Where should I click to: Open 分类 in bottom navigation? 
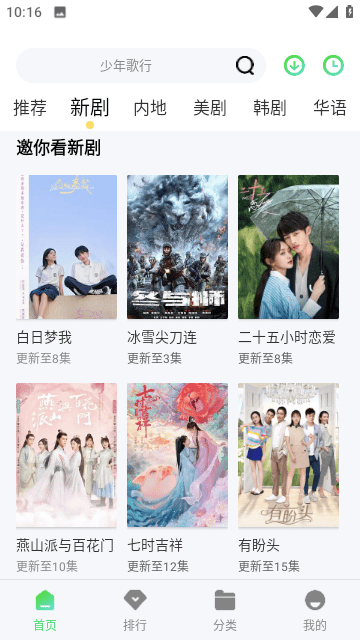click(x=225, y=610)
